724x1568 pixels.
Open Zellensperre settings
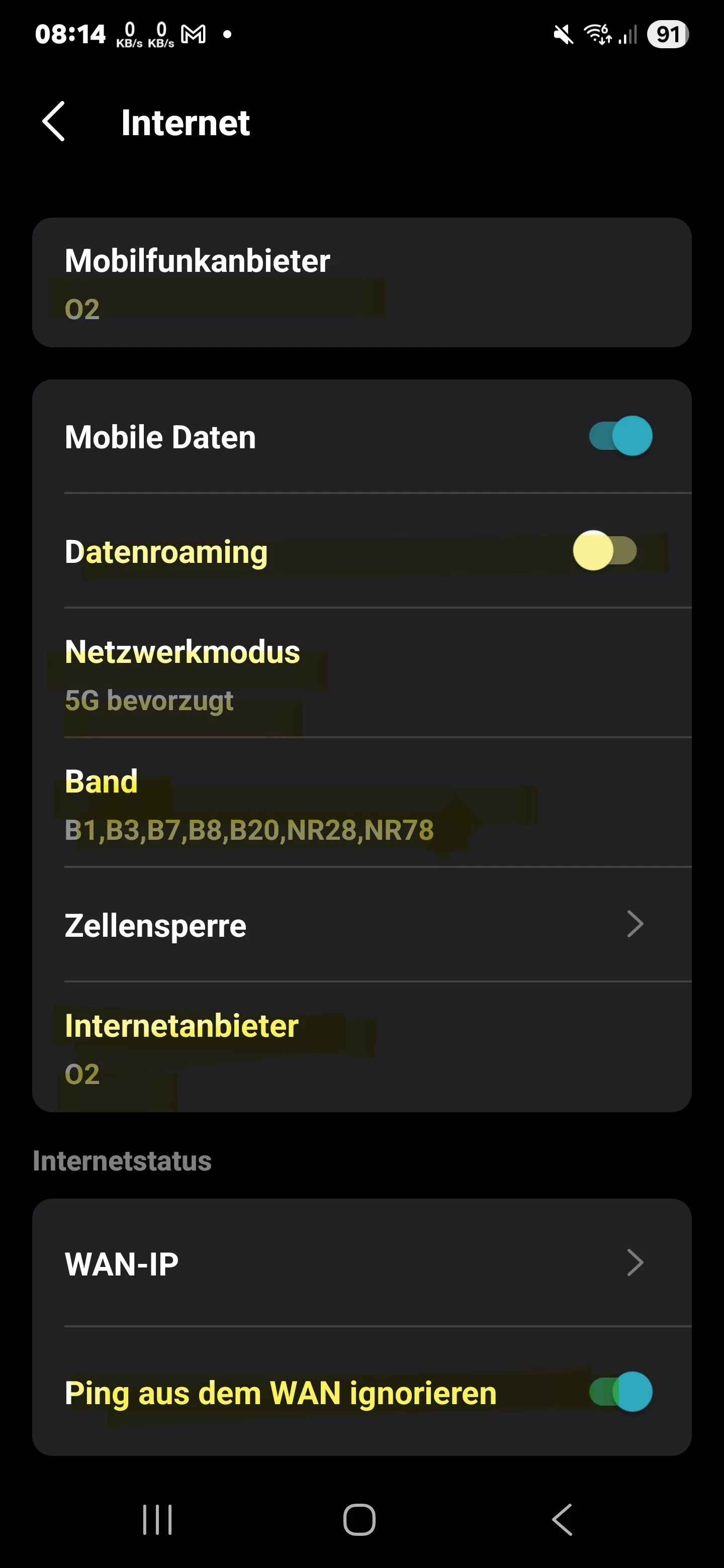pos(361,925)
